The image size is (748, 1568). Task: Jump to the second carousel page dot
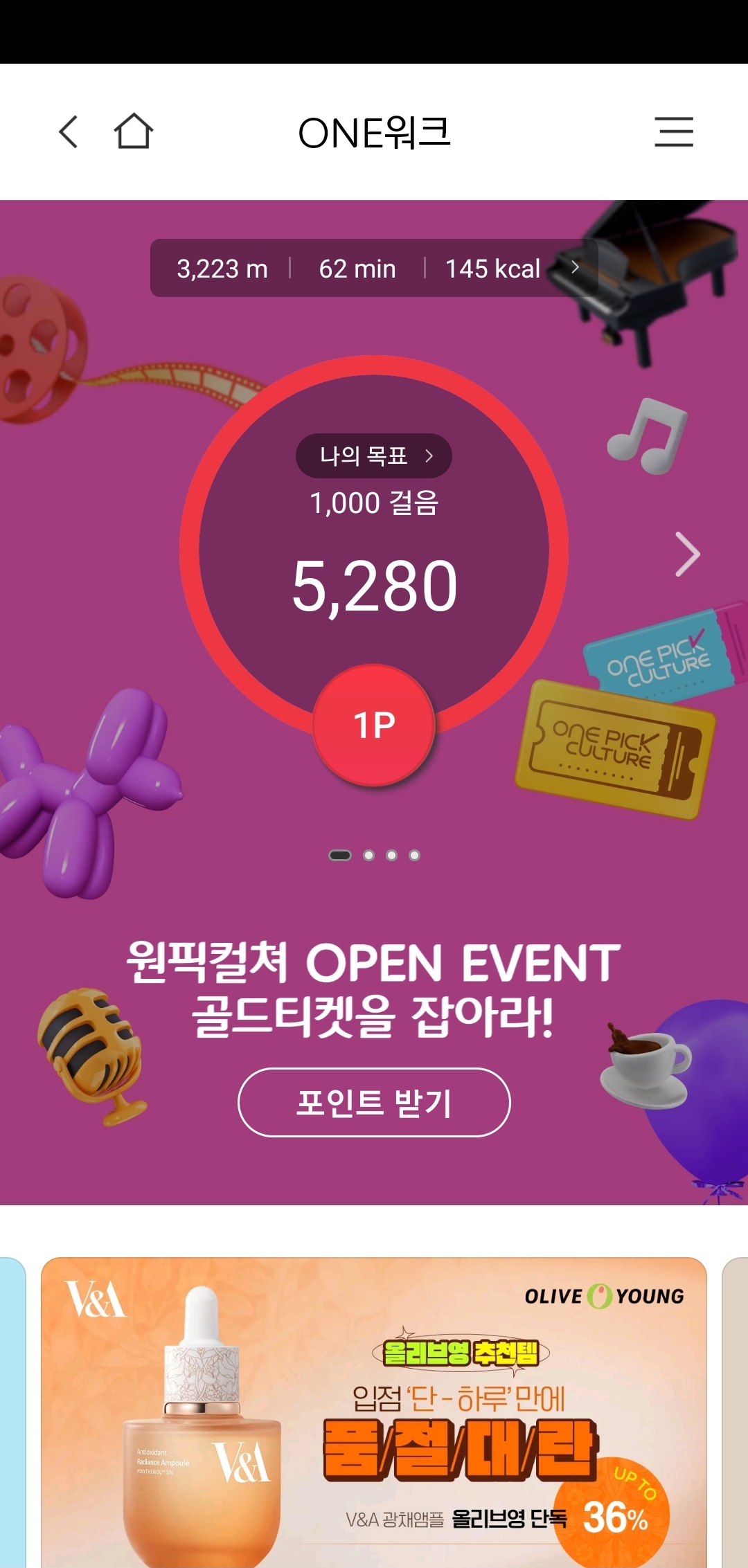tap(369, 856)
